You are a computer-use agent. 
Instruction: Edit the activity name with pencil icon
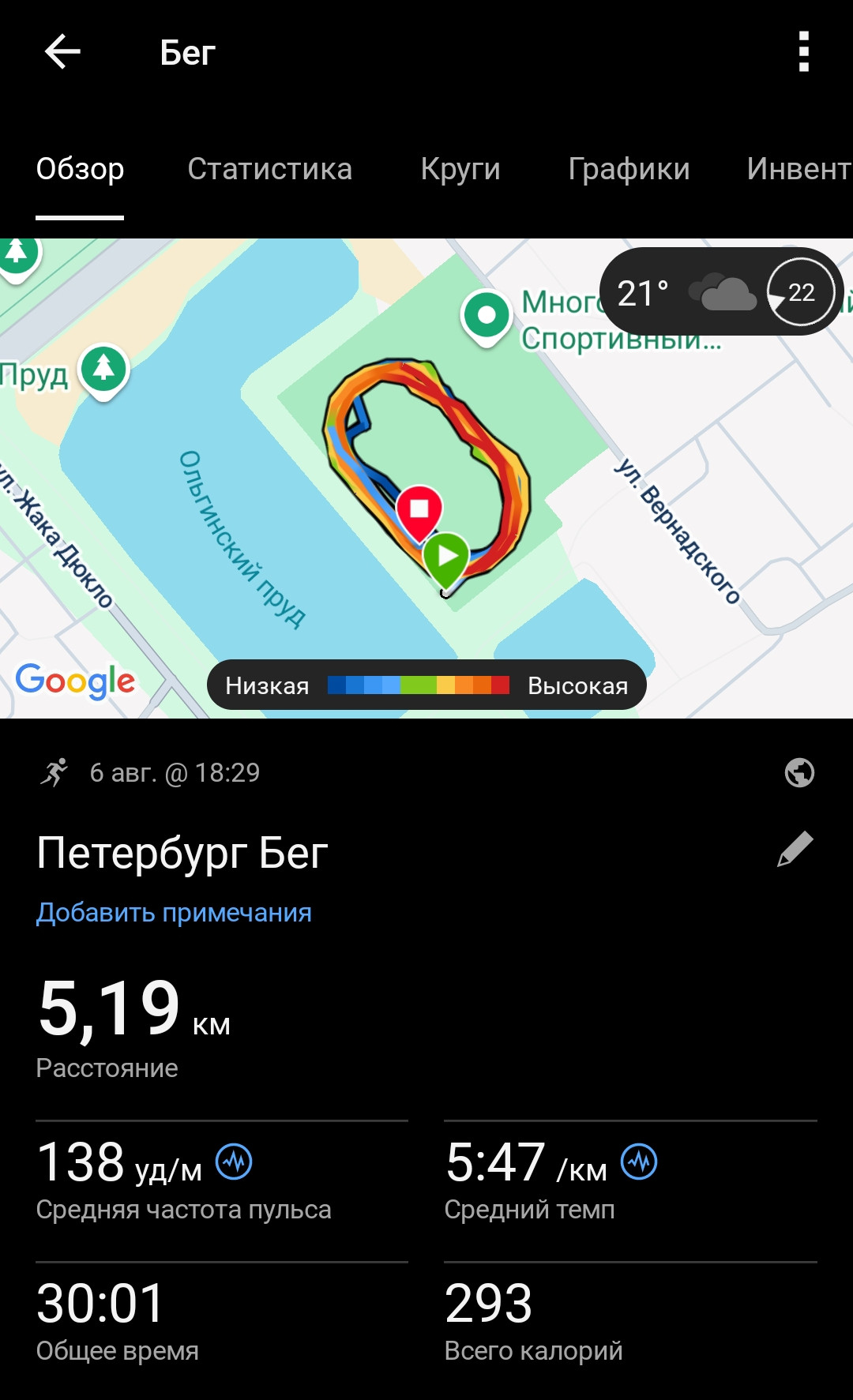[x=795, y=850]
